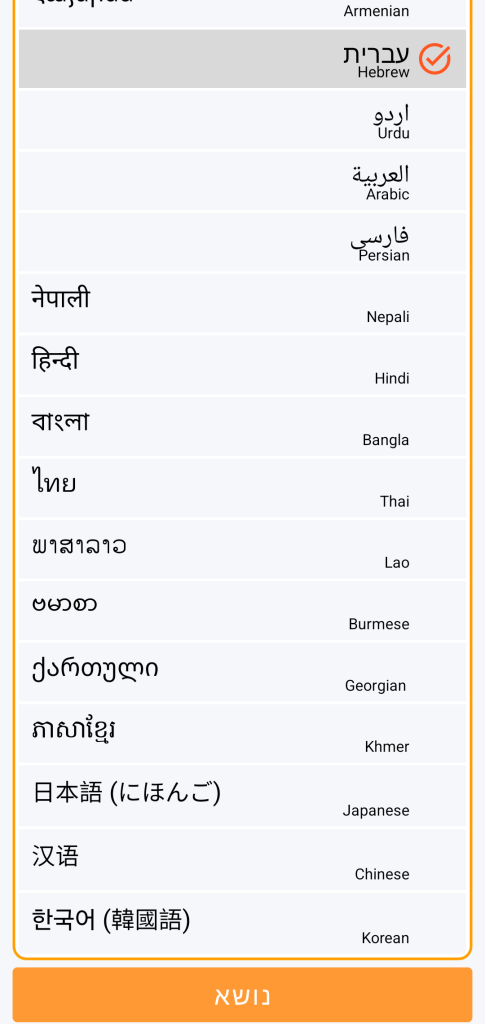The width and height of the screenshot is (485, 1024).
Task: Pick the Persian language option
Action: [x=242, y=242]
